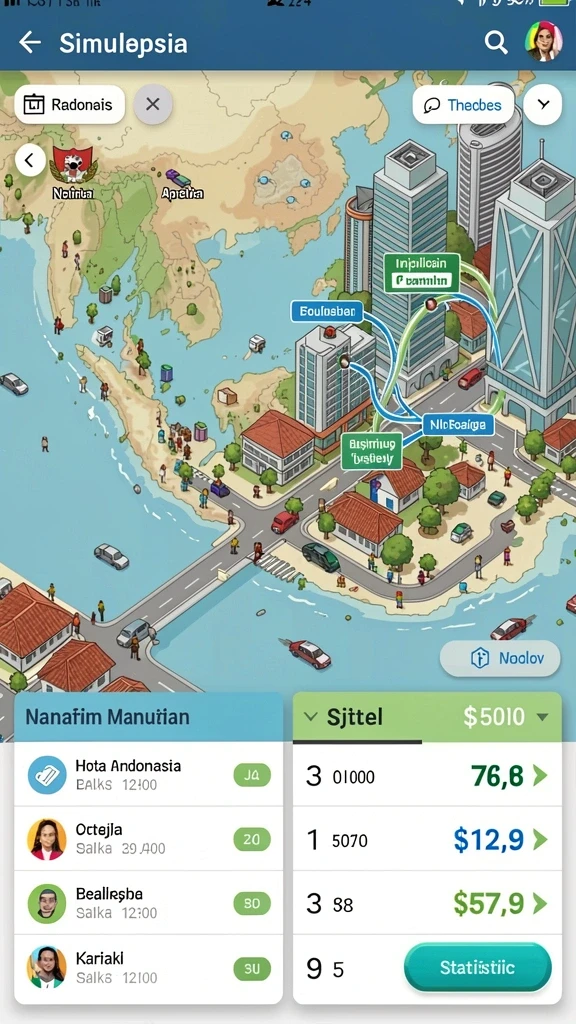Select the NloEoaiga map label
The height and width of the screenshot is (1024, 576).
point(458,425)
